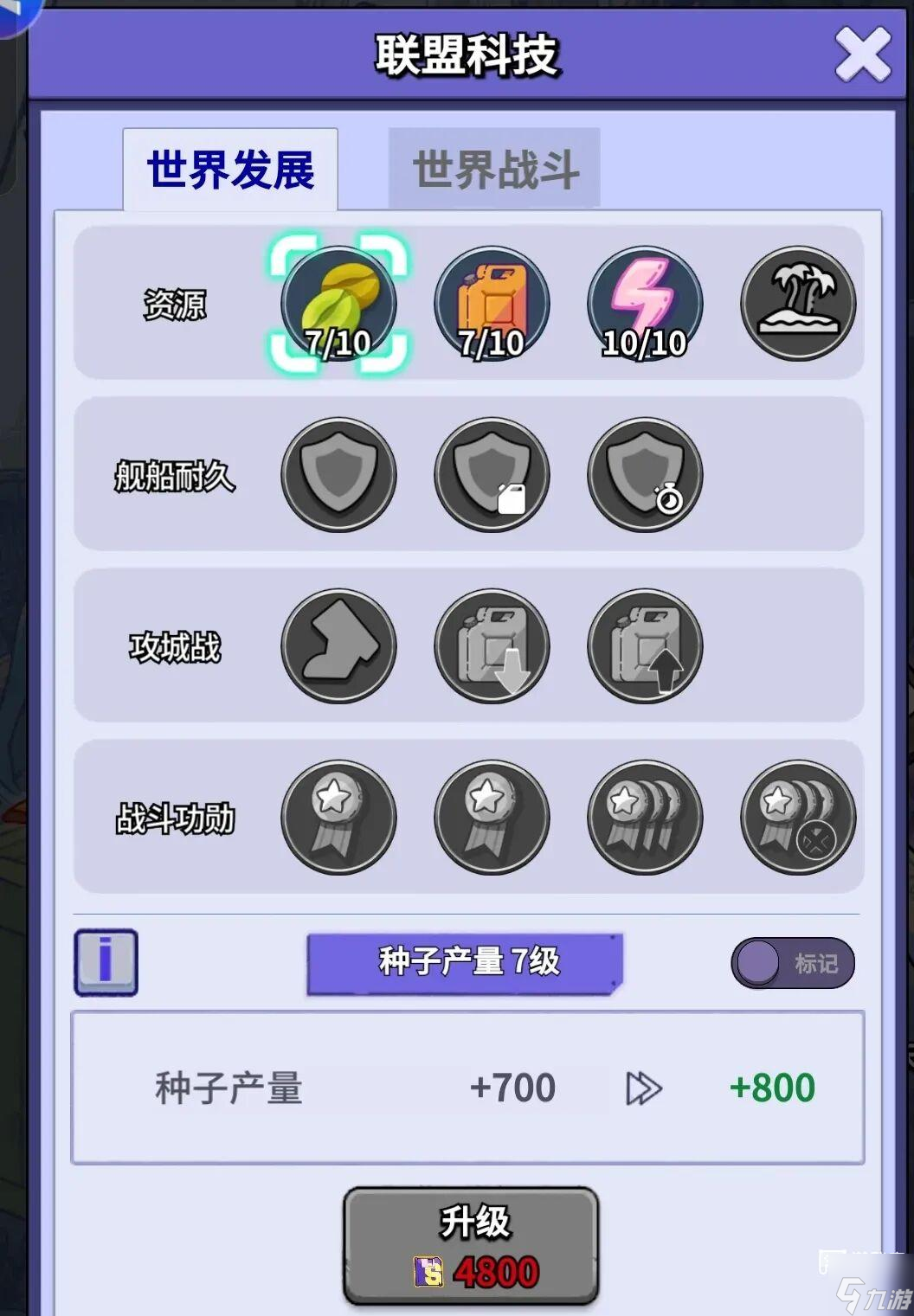Select the fuel can up-arrow tech
The image size is (914, 1316).
tap(645, 645)
